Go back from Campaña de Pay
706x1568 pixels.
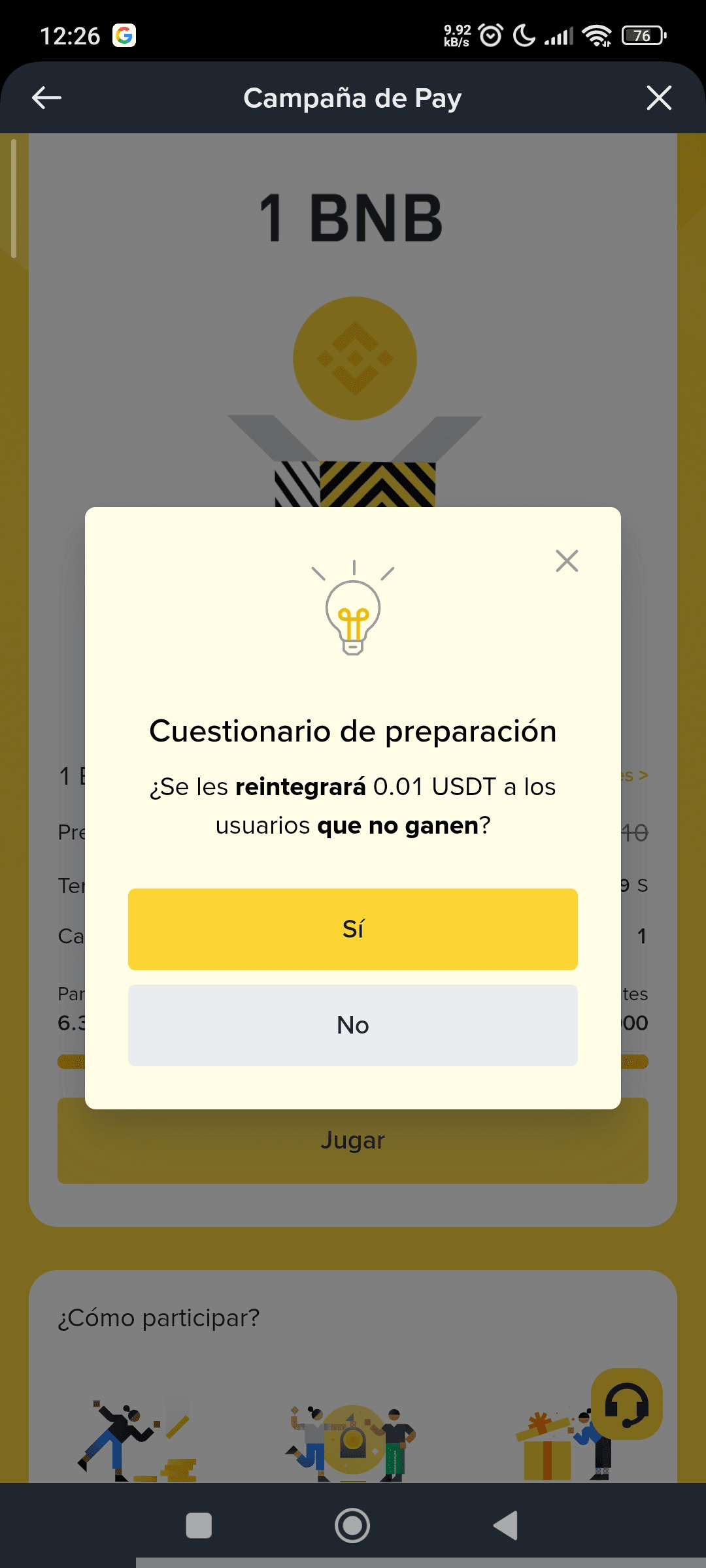(46, 98)
